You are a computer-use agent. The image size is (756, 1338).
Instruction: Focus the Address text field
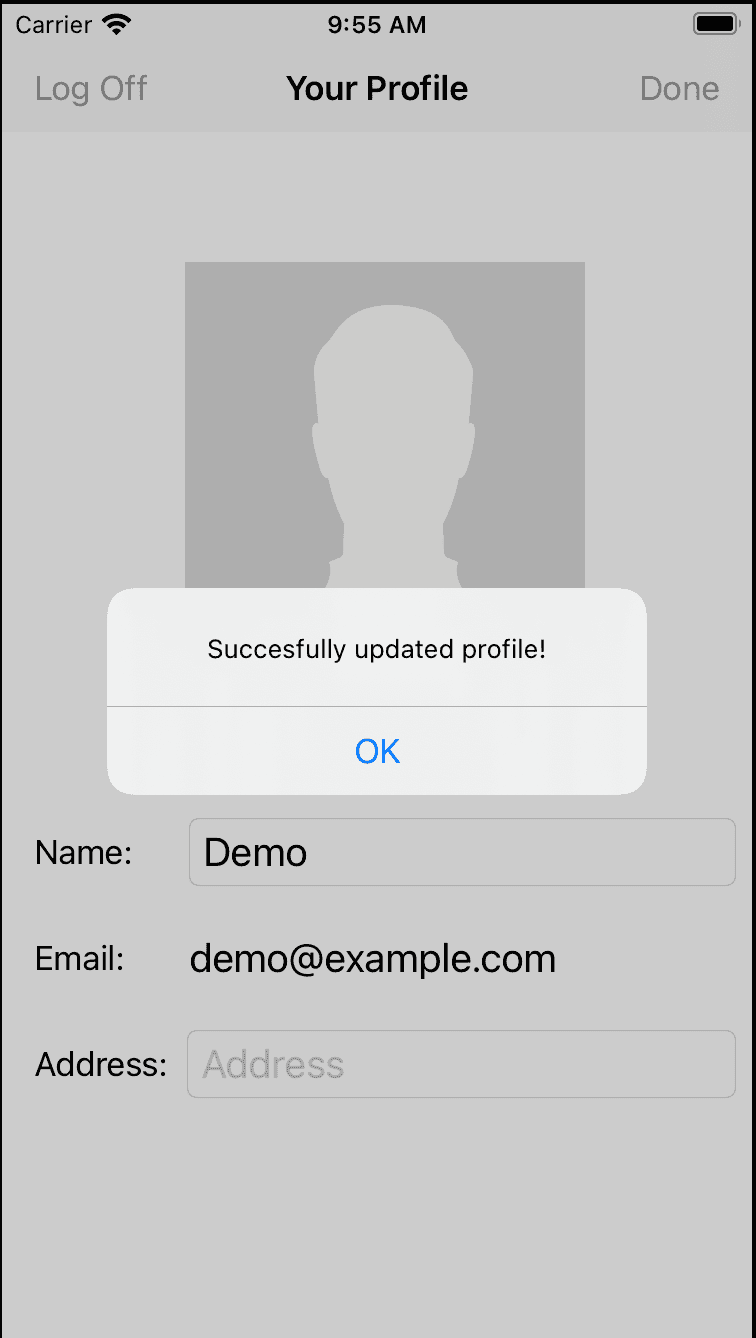(462, 1064)
